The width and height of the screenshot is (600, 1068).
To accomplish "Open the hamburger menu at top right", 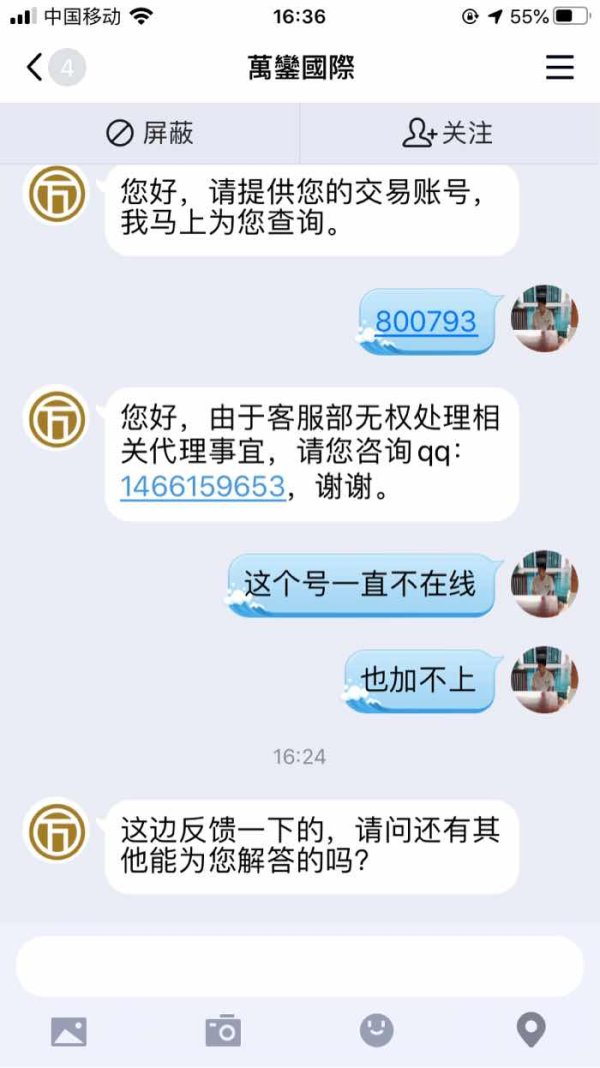I will (x=560, y=67).
